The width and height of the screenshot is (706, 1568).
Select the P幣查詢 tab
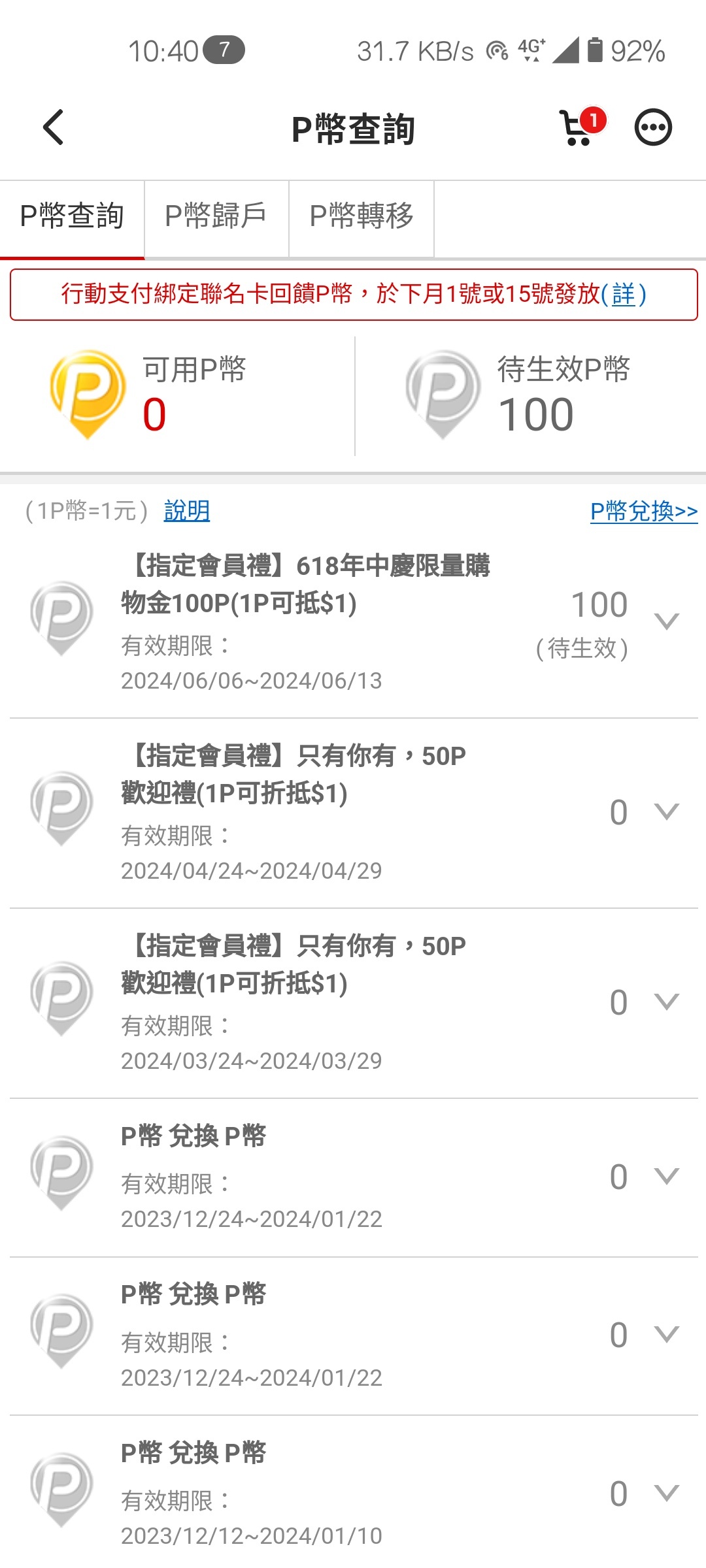coord(72,218)
